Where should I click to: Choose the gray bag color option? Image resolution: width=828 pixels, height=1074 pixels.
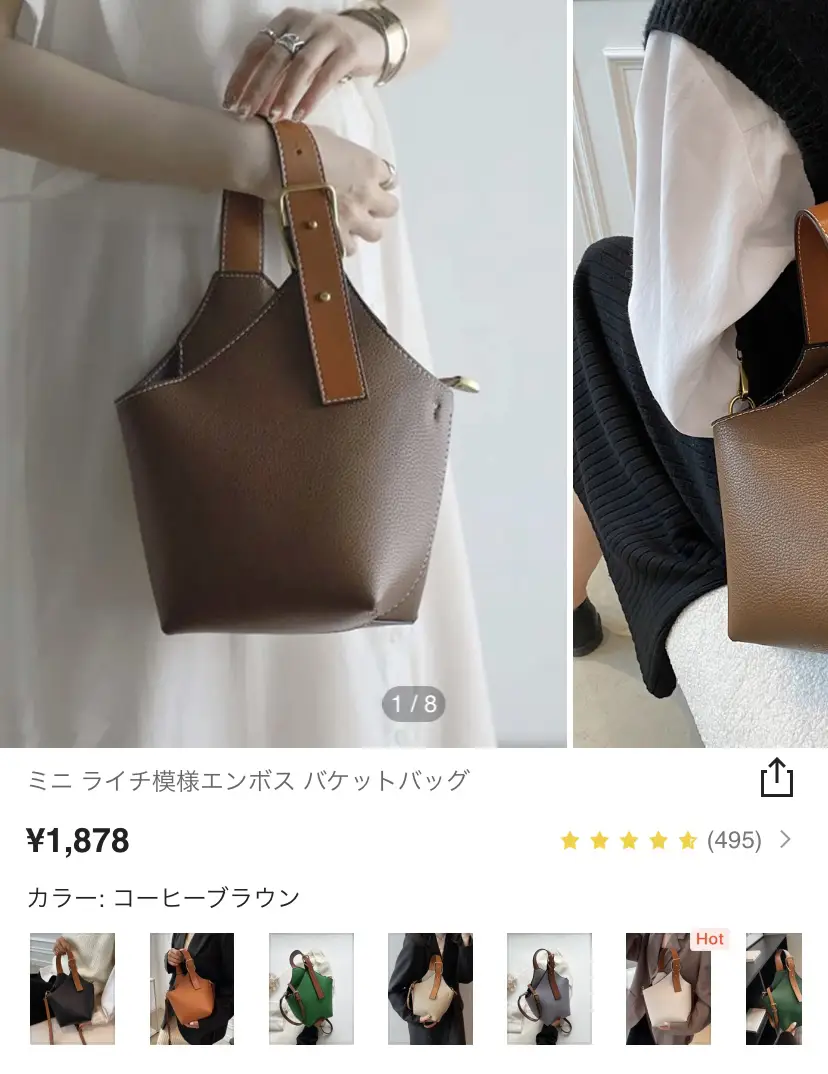click(549, 988)
